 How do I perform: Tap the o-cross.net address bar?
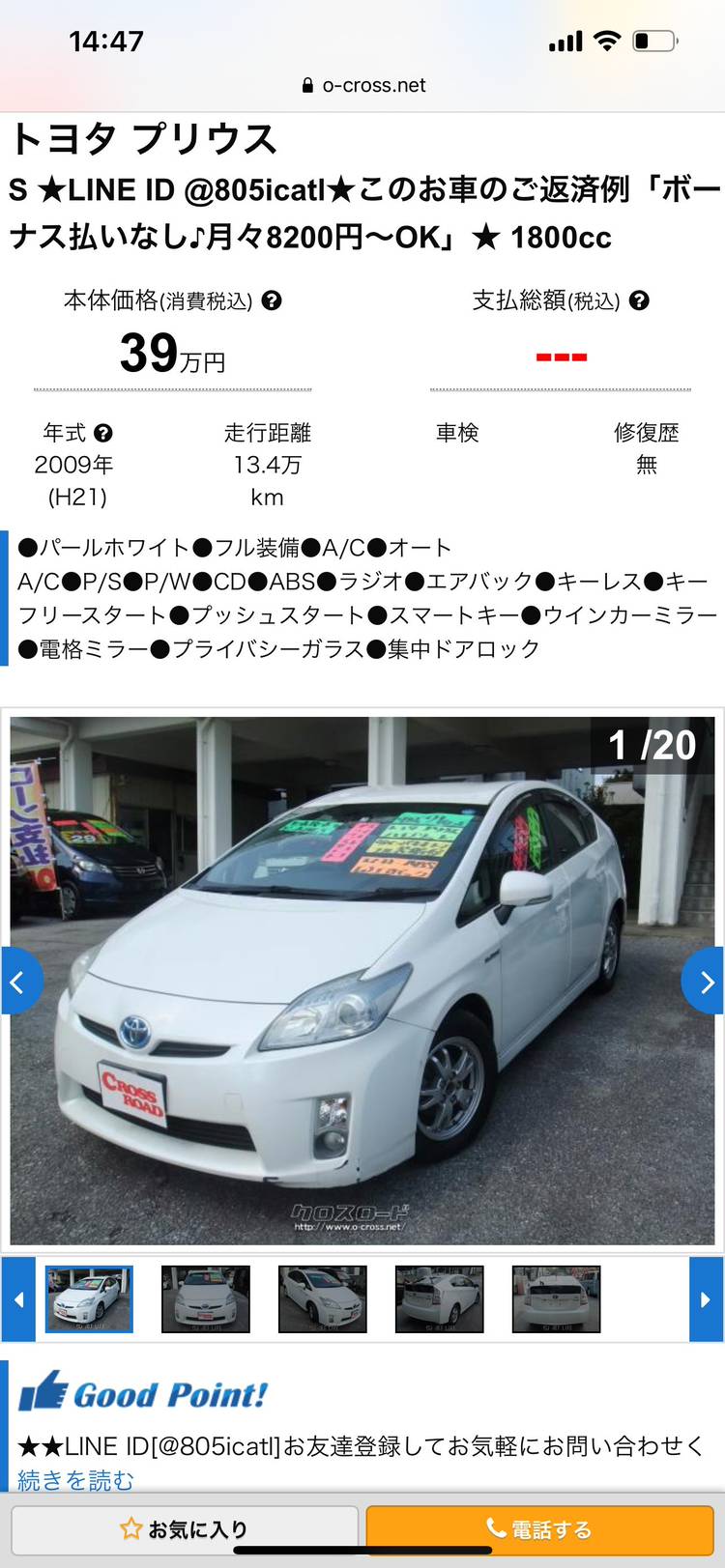[363, 85]
